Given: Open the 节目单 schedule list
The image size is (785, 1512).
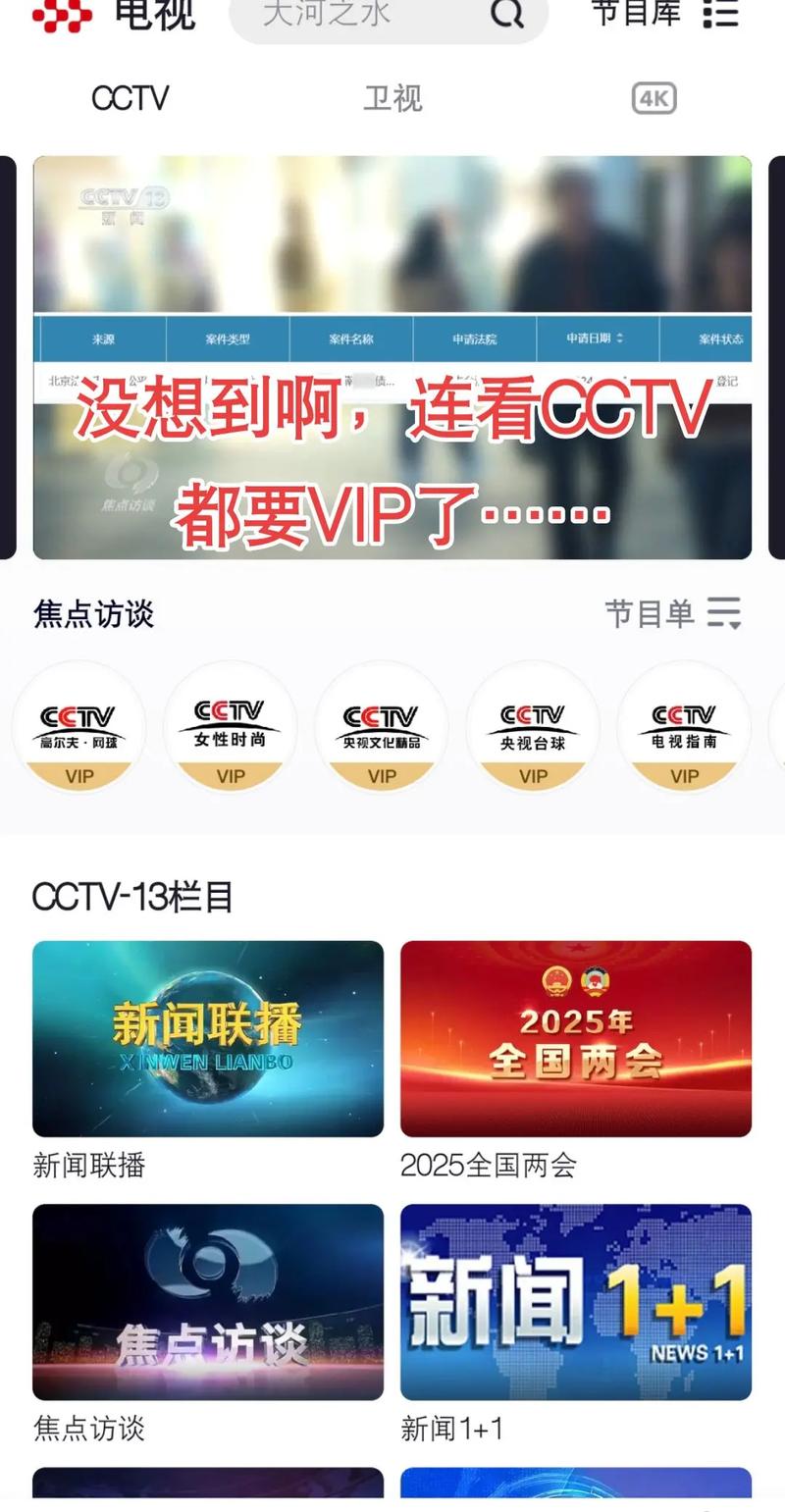Looking at the screenshot, I should point(673,613).
